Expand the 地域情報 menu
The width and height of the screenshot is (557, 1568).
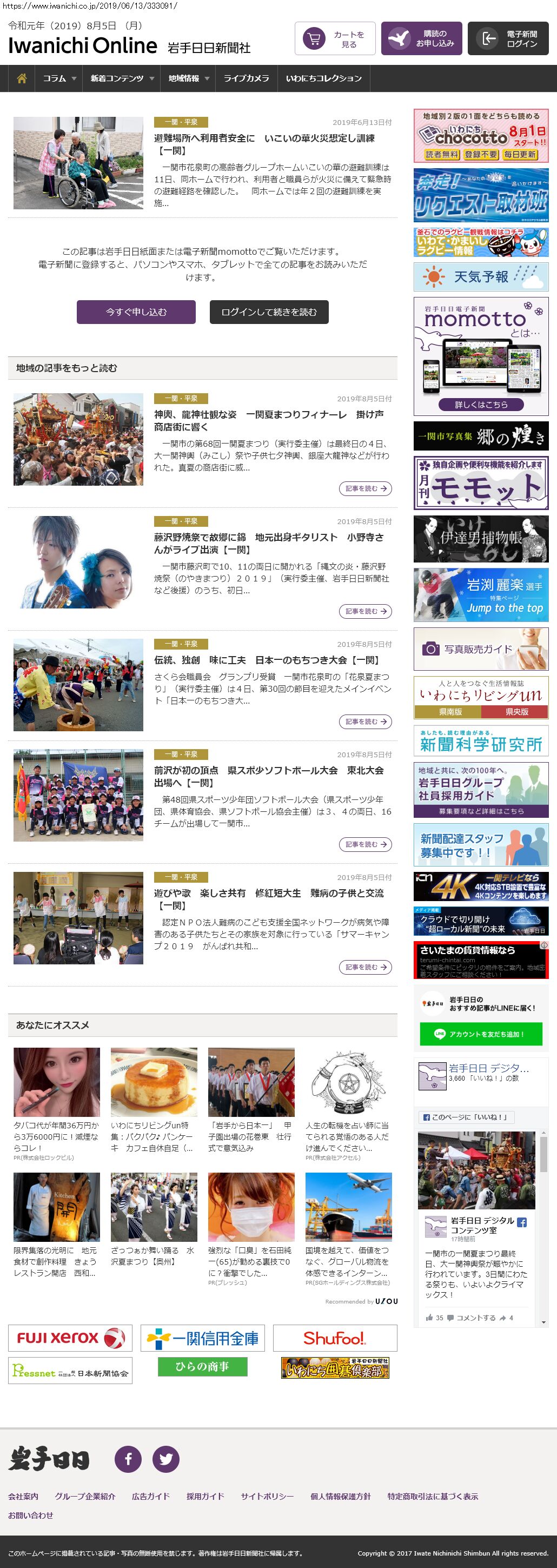tap(188, 78)
